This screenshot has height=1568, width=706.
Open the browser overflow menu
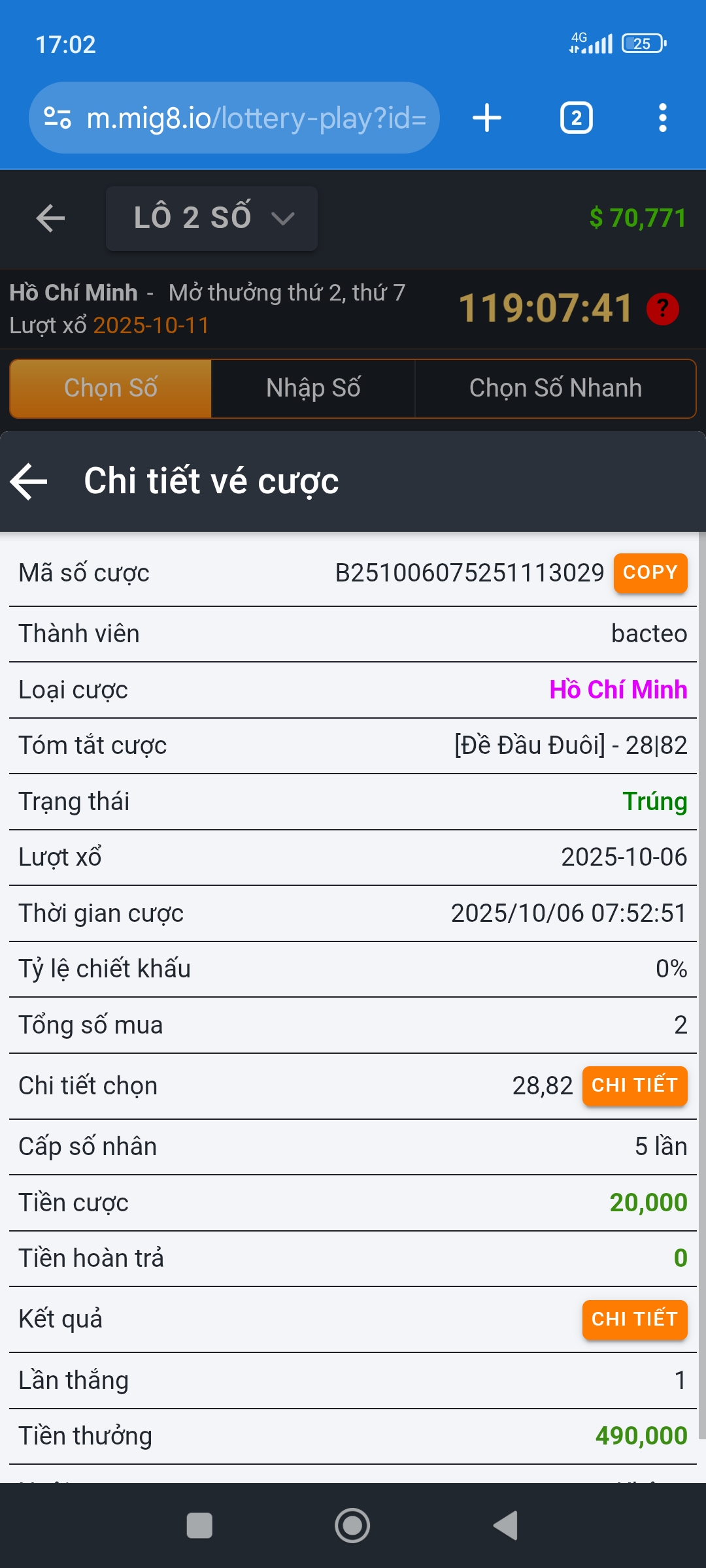[x=662, y=118]
